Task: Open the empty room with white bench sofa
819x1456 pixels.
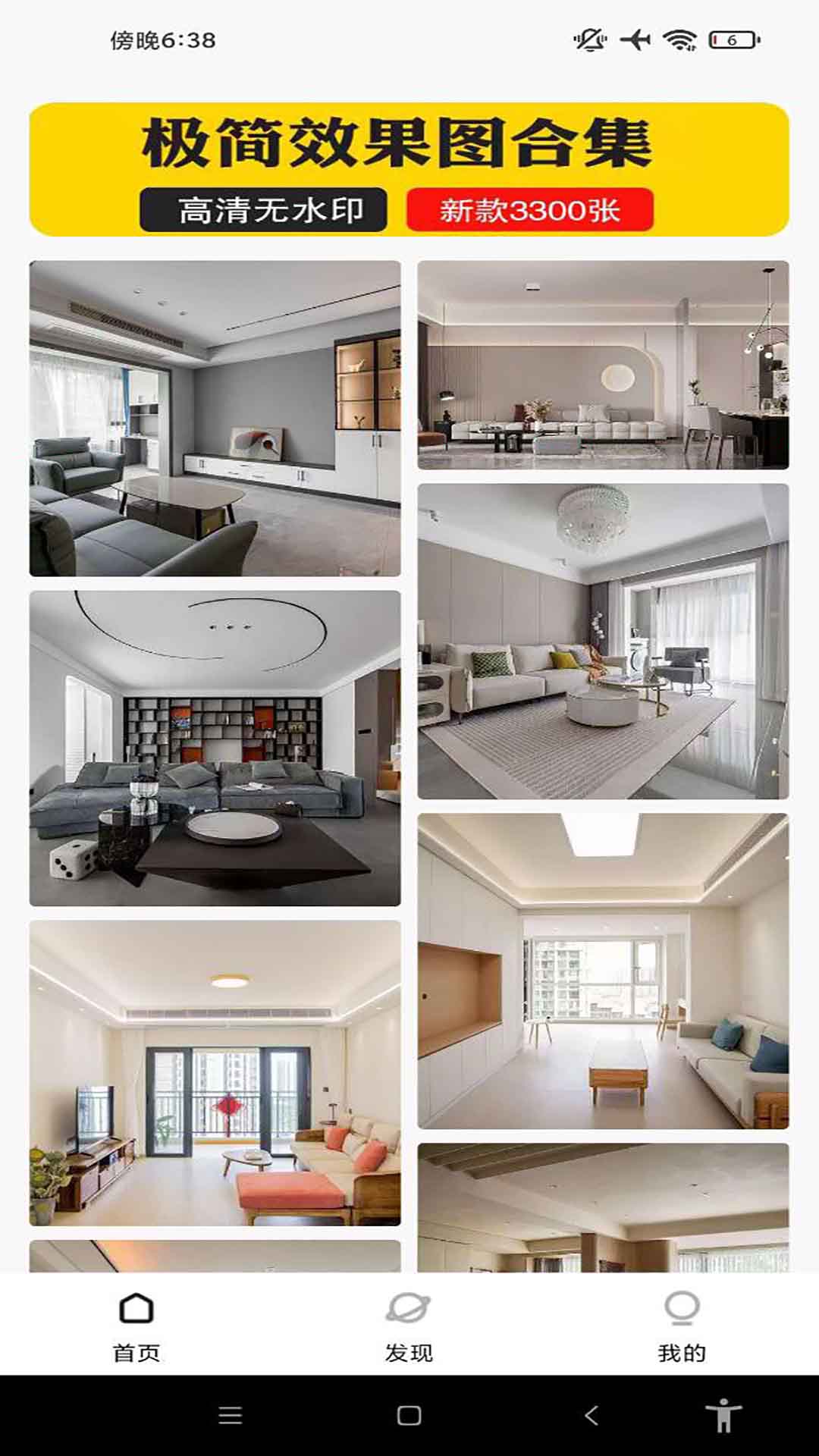Action: pyautogui.click(x=603, y=971)
